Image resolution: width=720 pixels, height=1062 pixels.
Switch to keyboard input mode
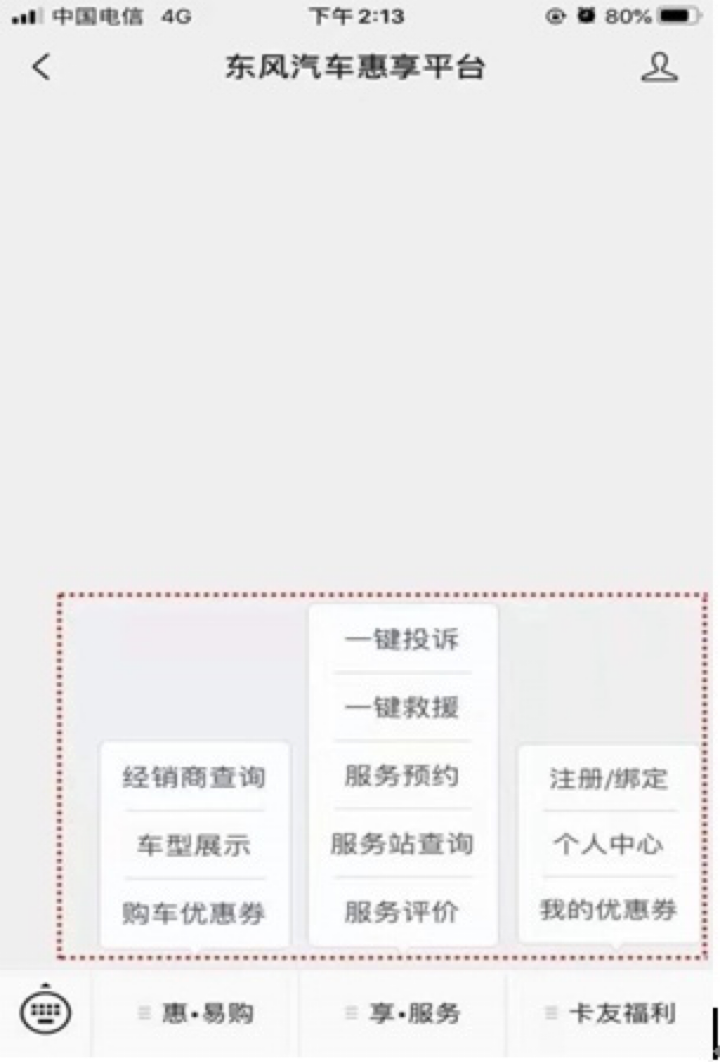[45, 1012]
